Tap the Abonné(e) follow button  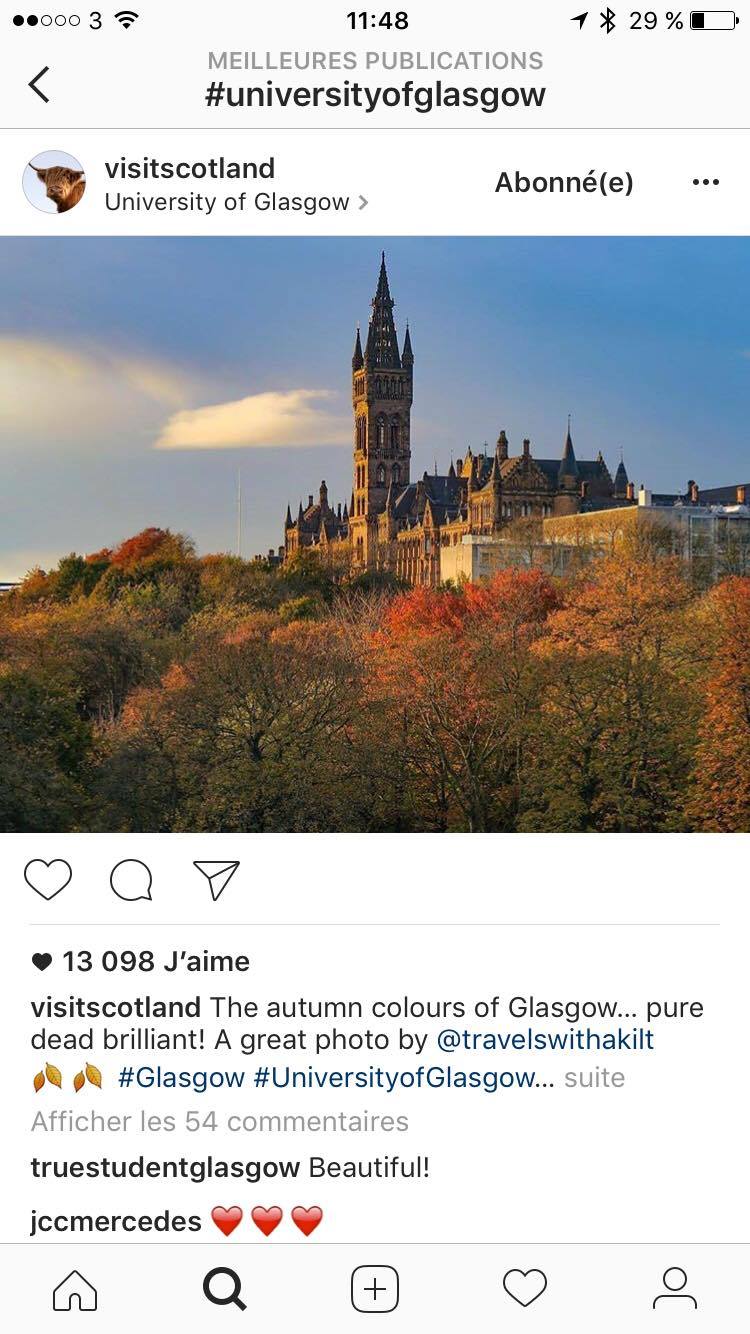[x=564, y=183]
